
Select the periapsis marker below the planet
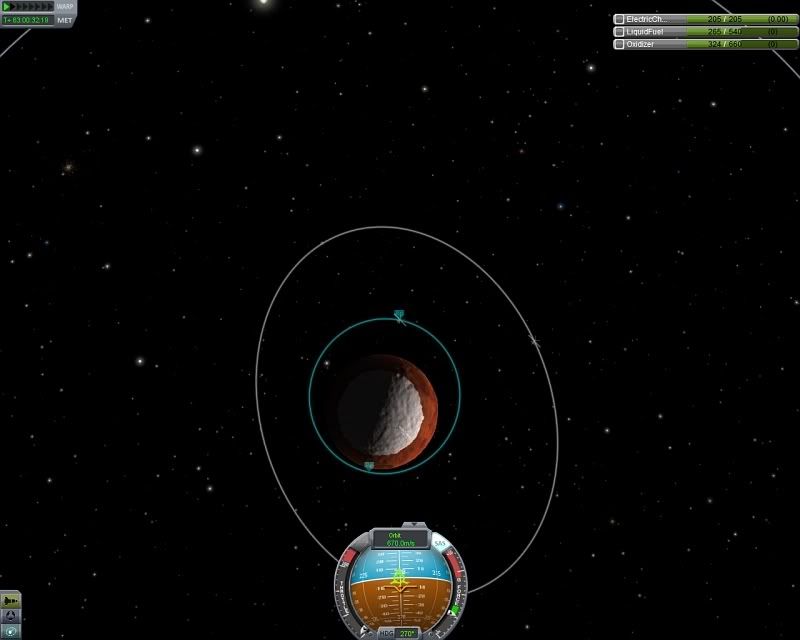click(x=369, y=465)
